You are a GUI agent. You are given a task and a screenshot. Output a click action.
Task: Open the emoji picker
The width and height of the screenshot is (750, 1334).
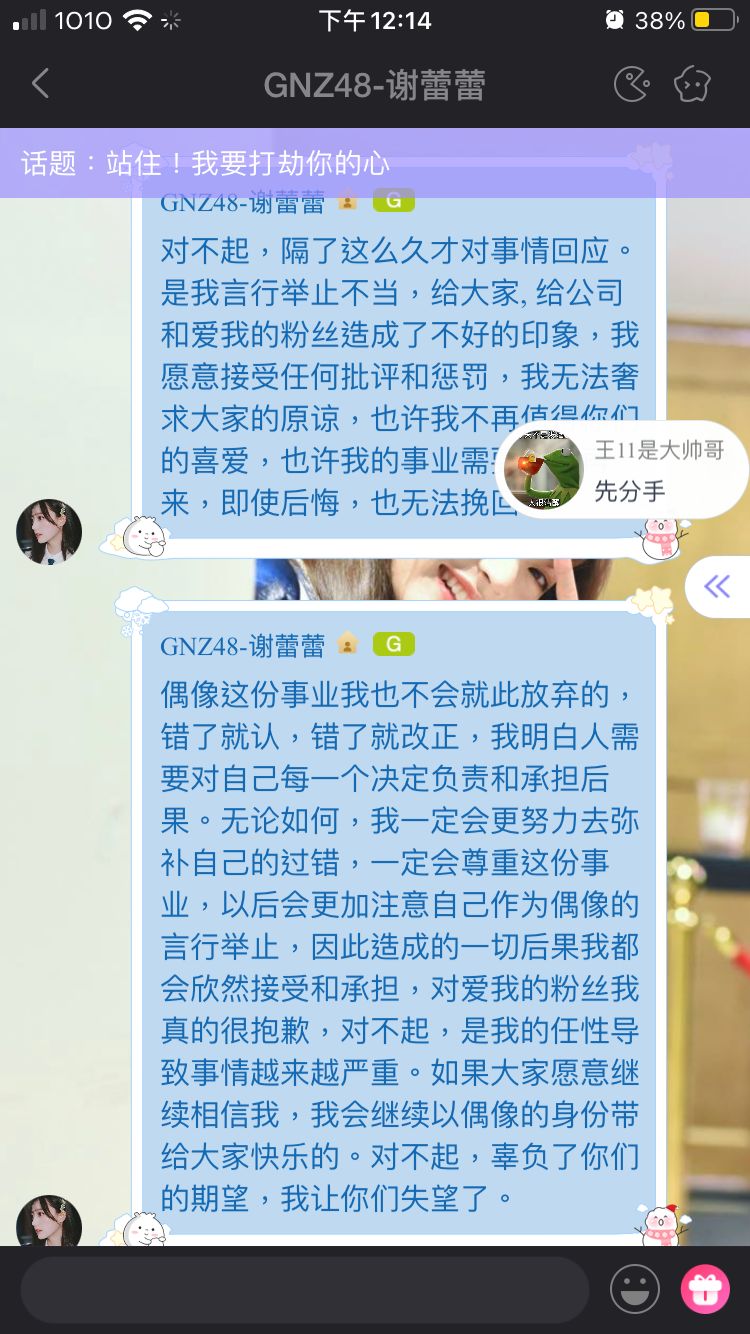pyautogui.click(x=635, y=1289)
